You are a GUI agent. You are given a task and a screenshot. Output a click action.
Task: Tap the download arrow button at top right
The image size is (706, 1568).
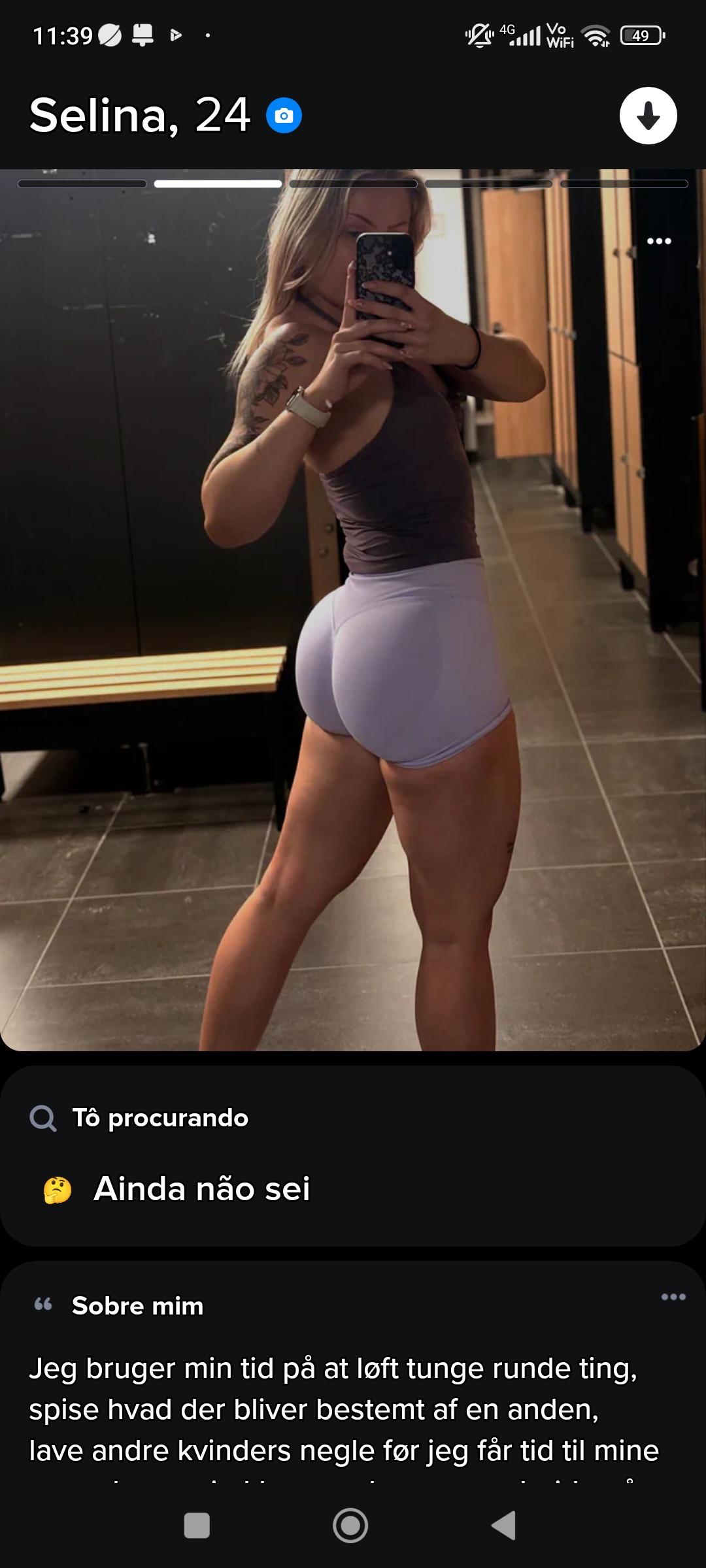pos(648,114)
